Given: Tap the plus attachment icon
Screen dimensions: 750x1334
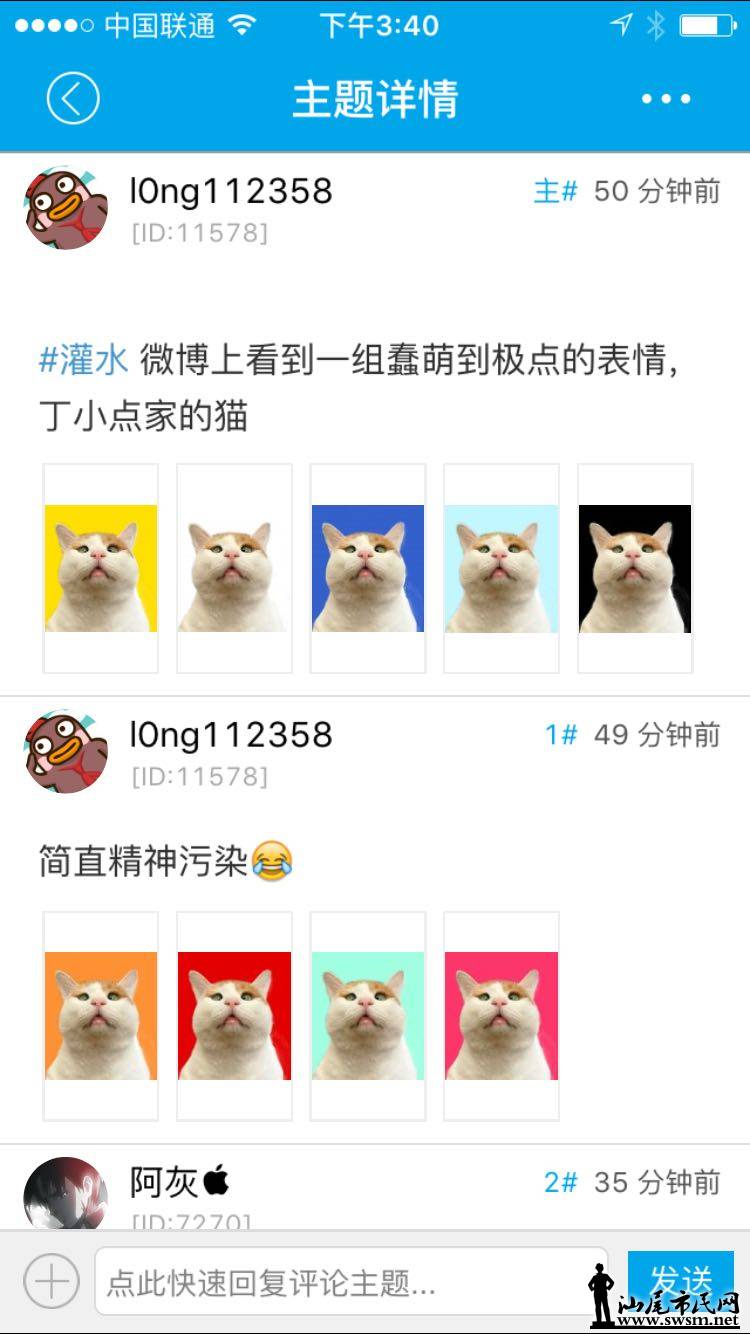Looking at the screenshot, I should (x=51, y=1281).
